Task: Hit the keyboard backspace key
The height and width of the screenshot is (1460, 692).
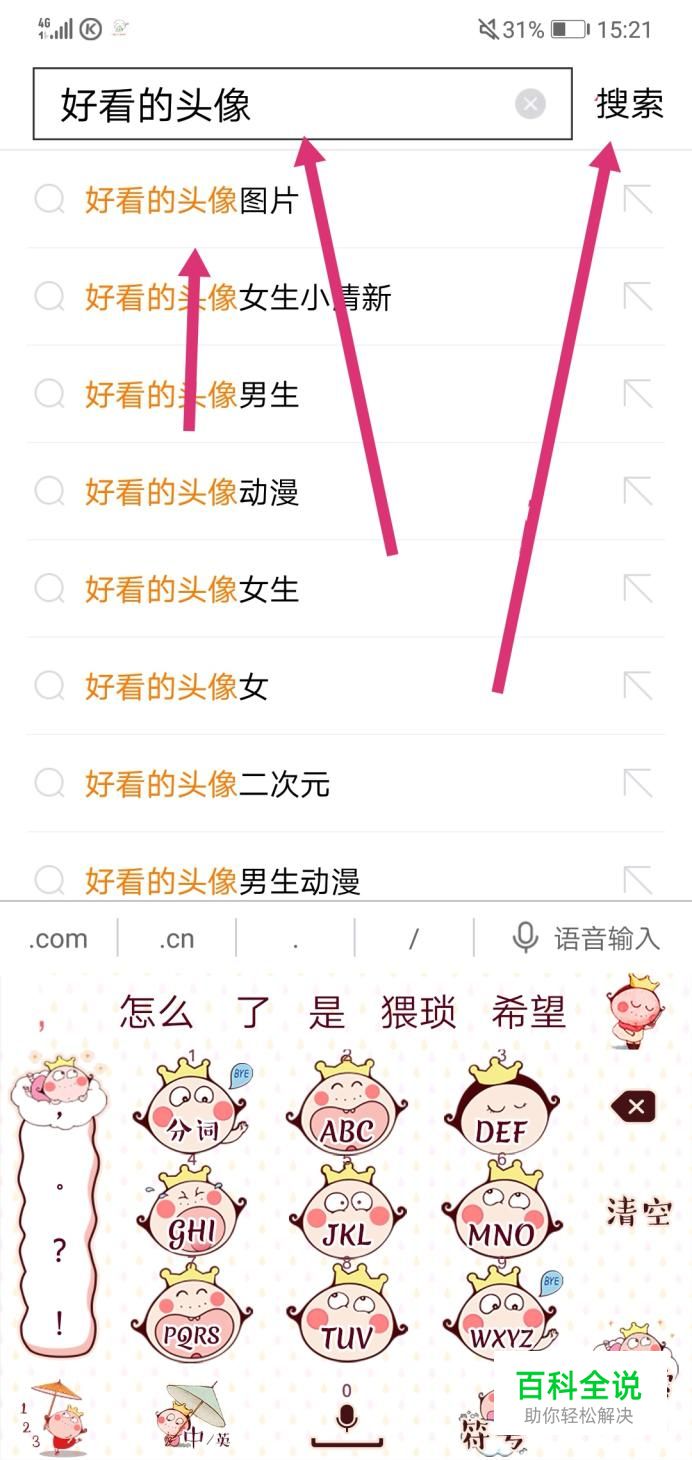Action: (x=635, y=1106)
